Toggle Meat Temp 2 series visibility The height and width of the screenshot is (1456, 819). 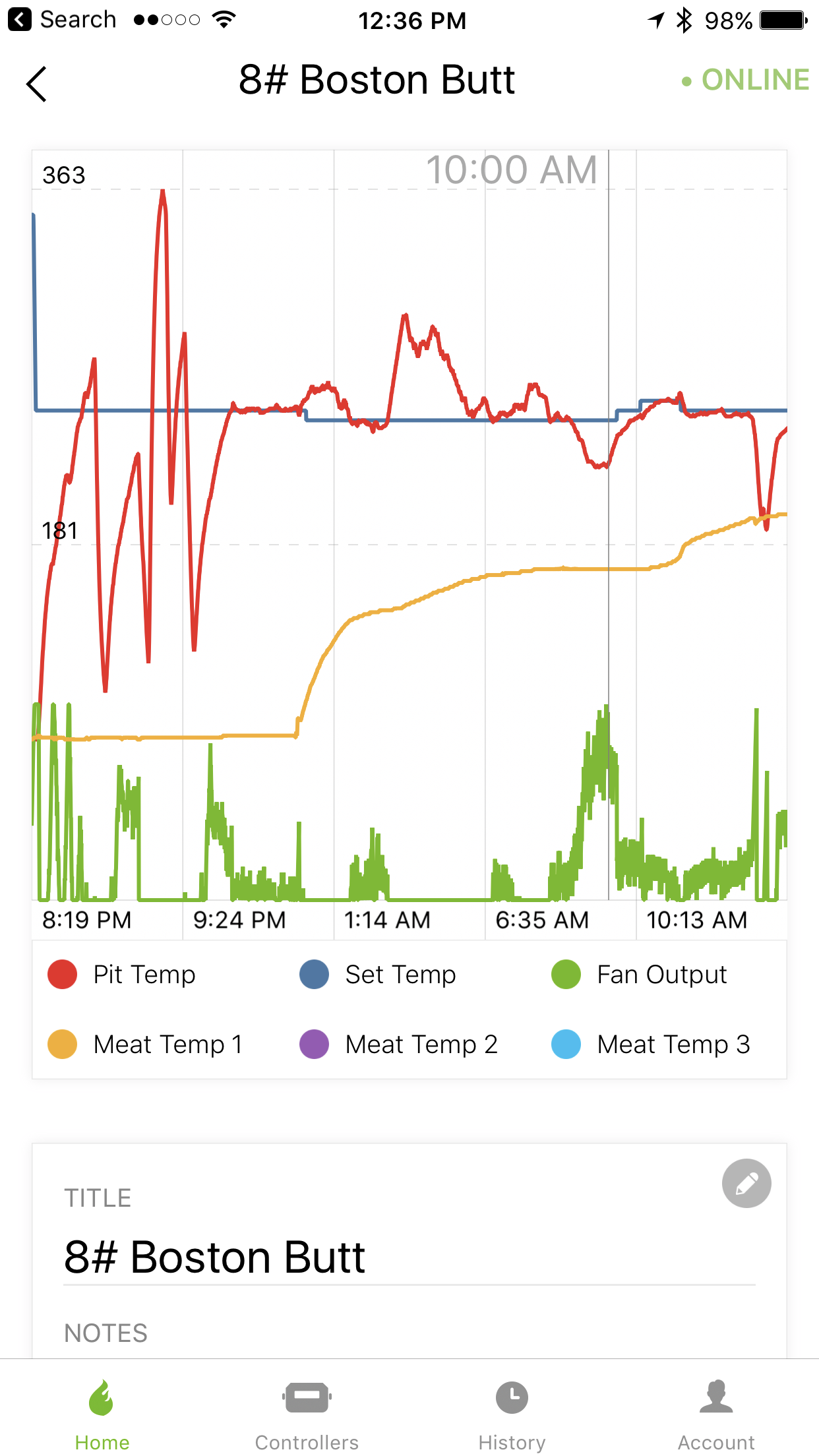[398, 1045]
